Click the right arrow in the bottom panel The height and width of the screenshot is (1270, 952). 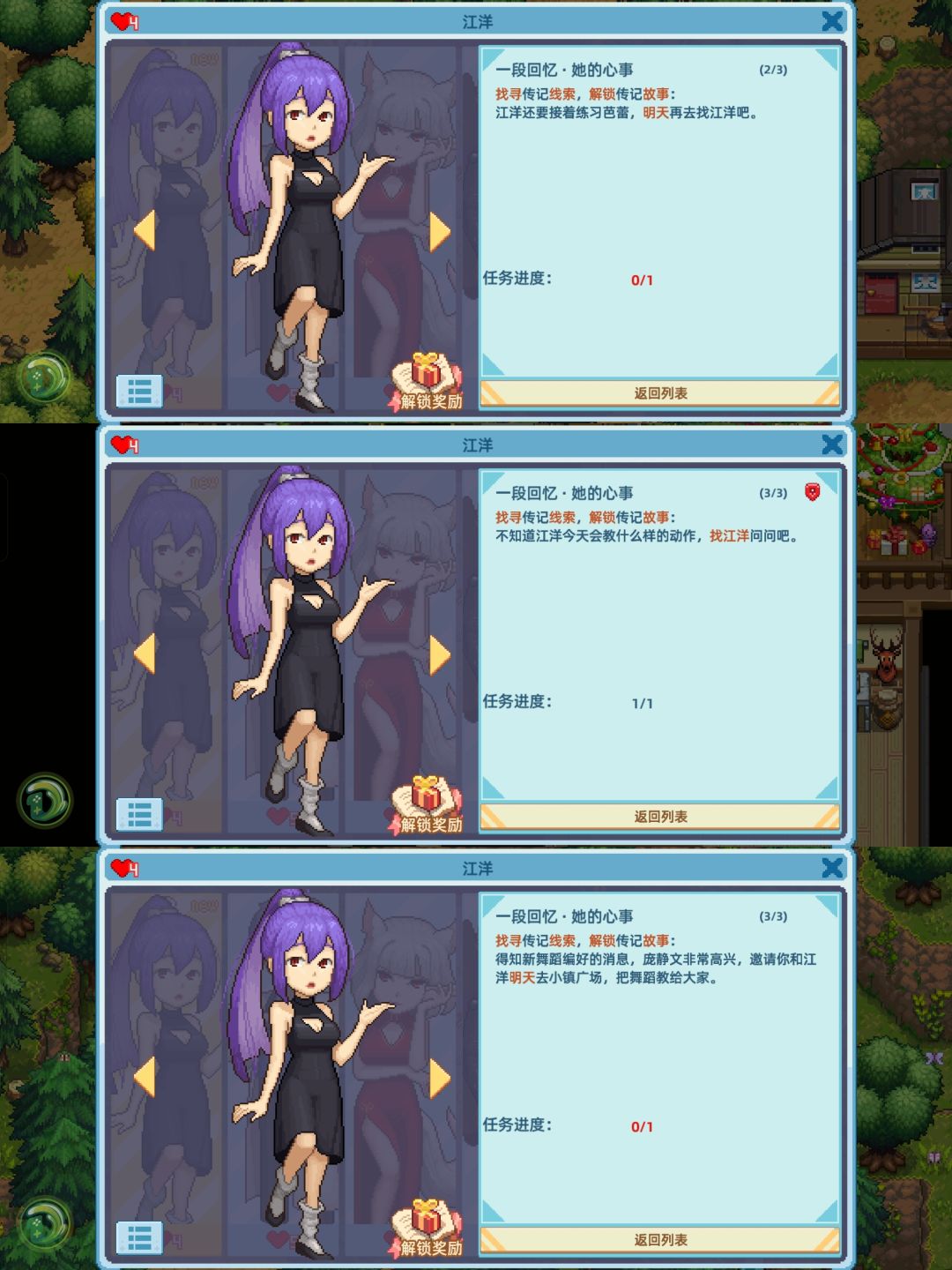point(438,1078)
